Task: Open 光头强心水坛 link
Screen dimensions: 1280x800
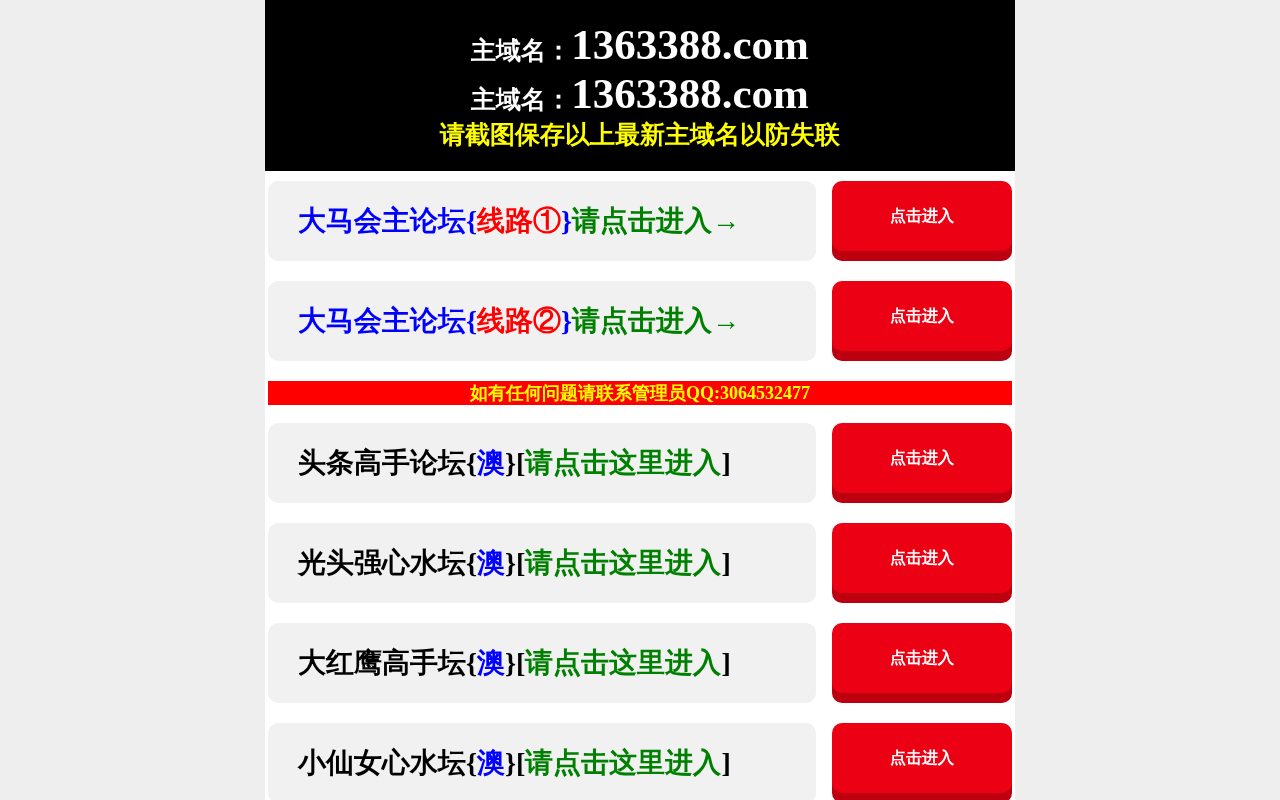Action: pyautogui.click(x=514, y=563)
